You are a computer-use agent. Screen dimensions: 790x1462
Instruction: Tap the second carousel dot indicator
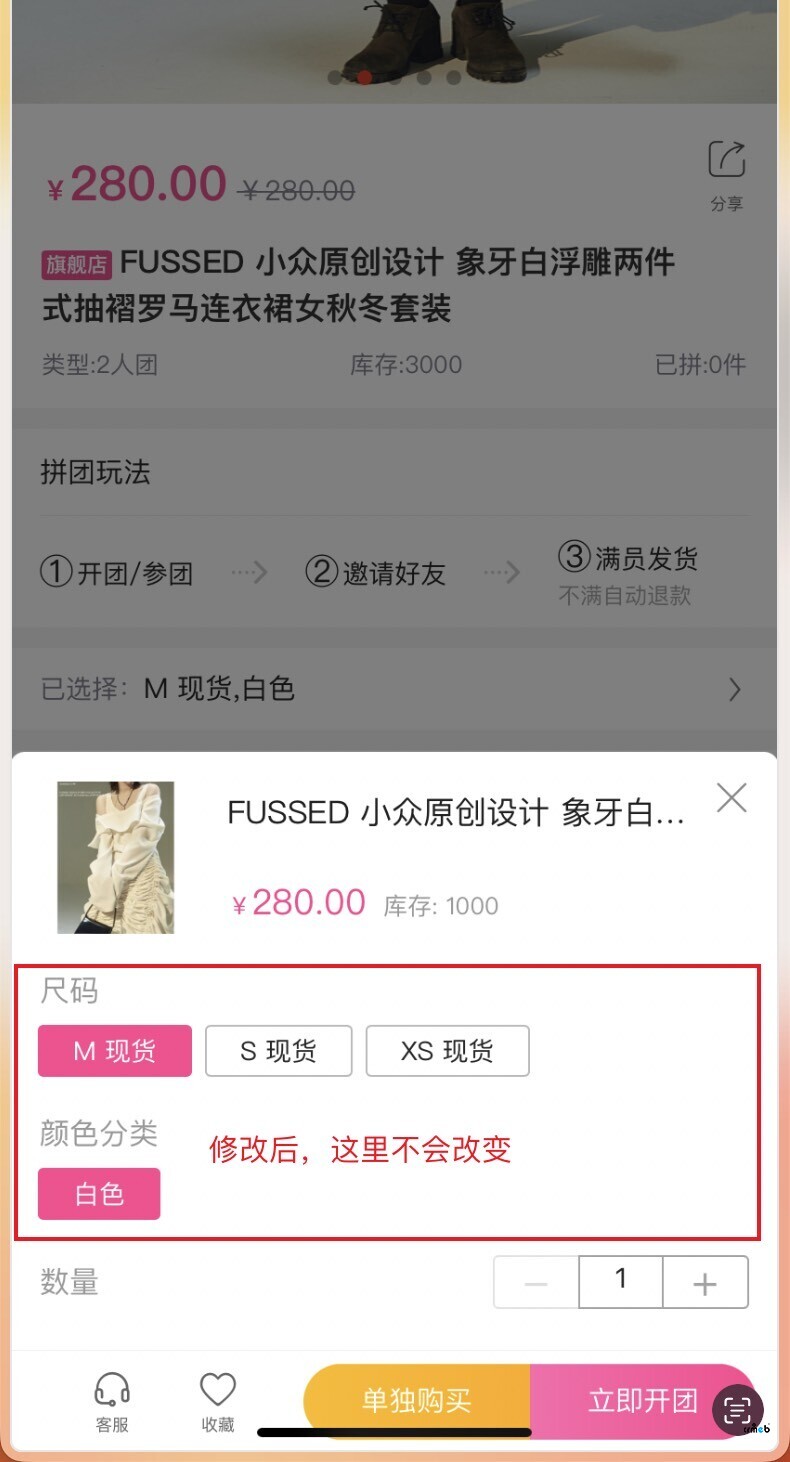(363, 77)
